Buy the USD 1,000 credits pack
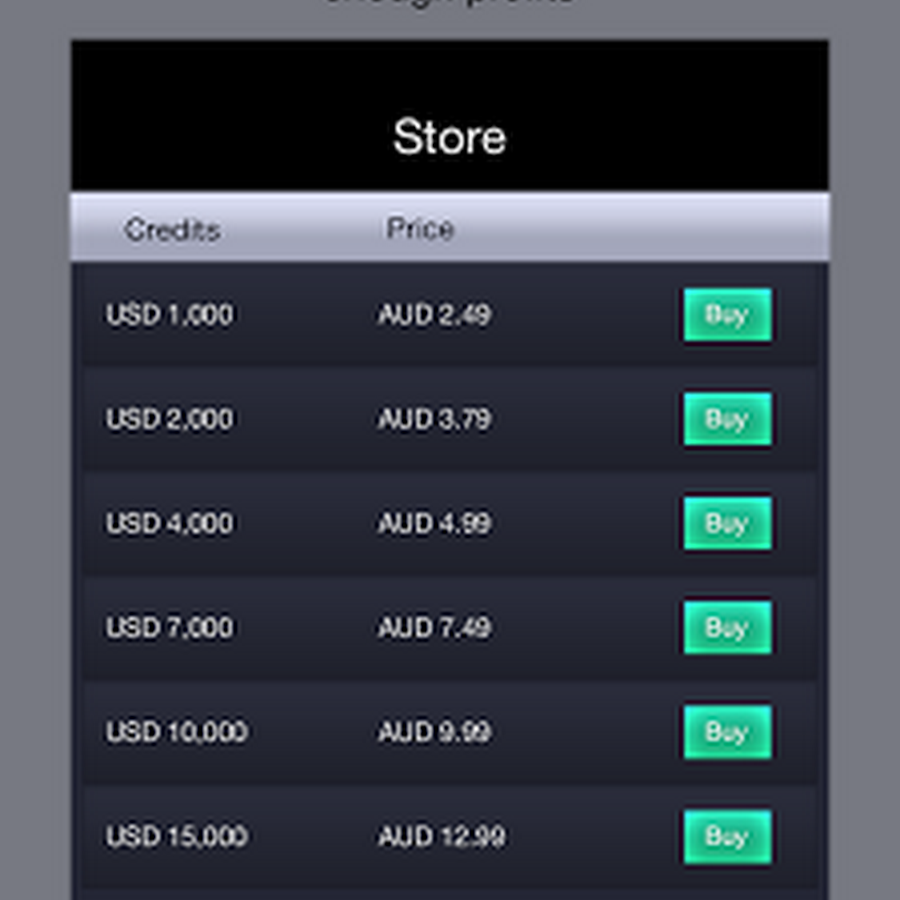Image resolution: width=900 pixels, height=900 pixels. pos(727,315)
